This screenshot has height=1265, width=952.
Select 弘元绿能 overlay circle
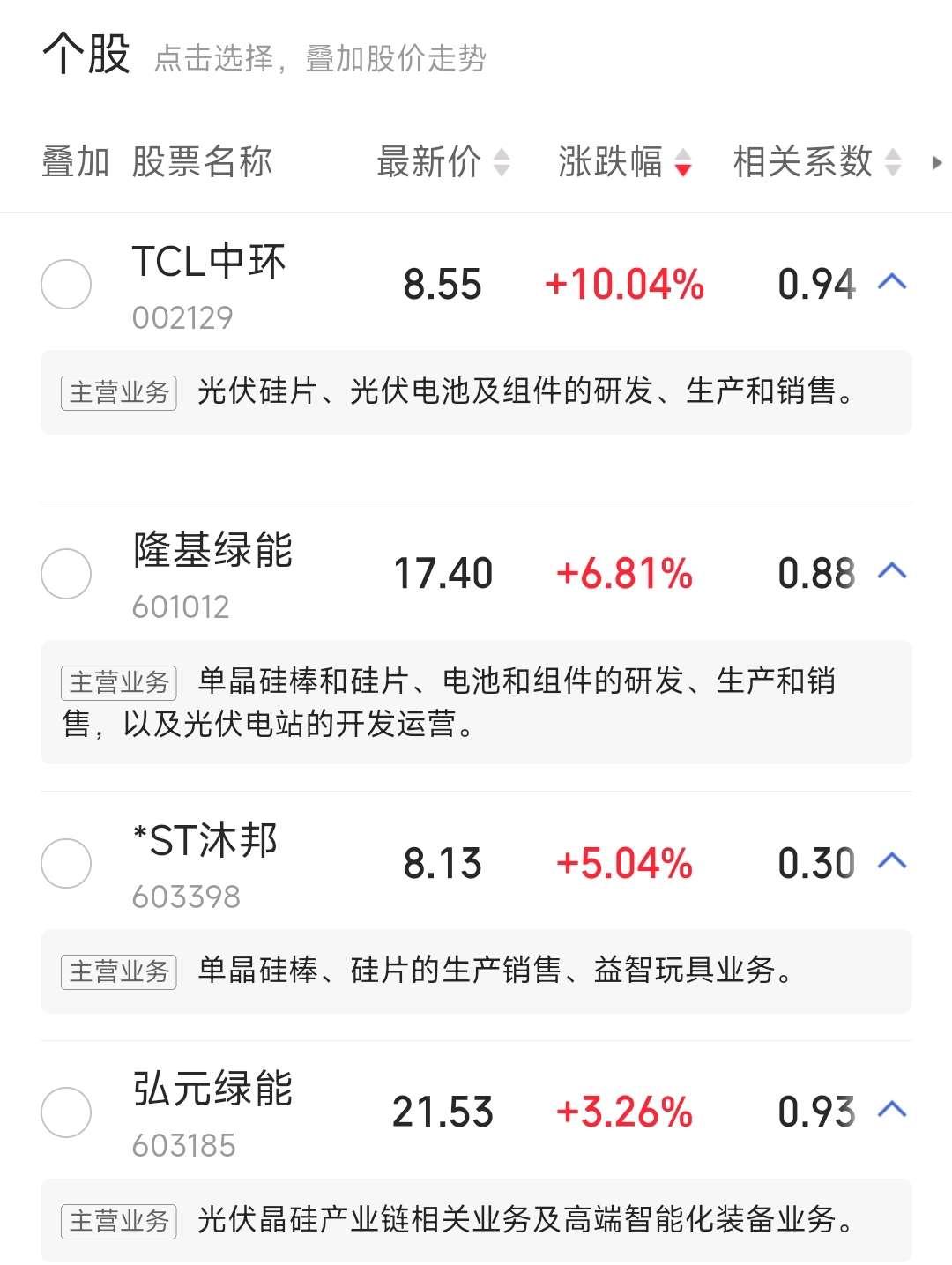66,1112
